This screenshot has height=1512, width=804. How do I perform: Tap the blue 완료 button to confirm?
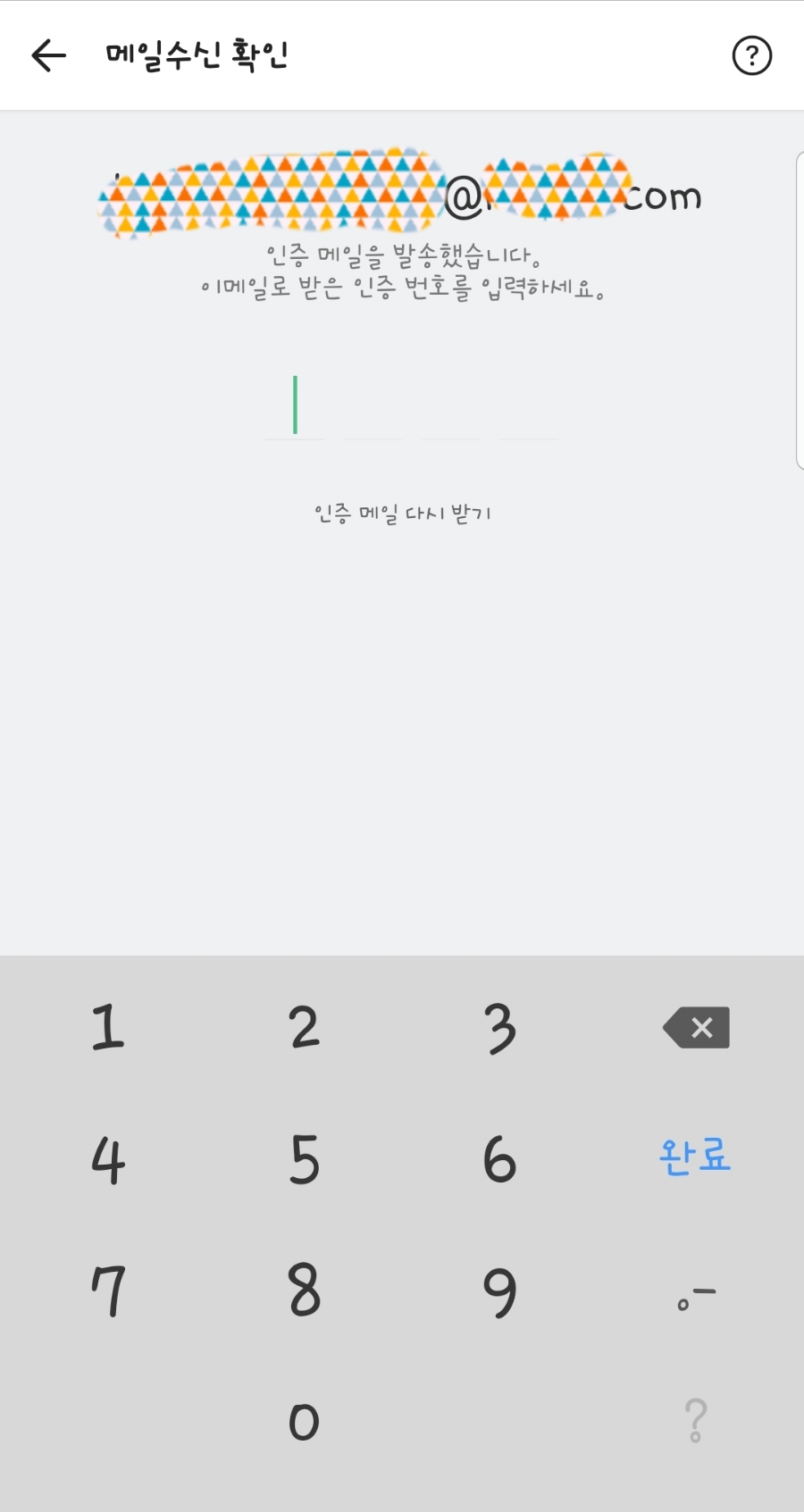[x=695, y=1156]
